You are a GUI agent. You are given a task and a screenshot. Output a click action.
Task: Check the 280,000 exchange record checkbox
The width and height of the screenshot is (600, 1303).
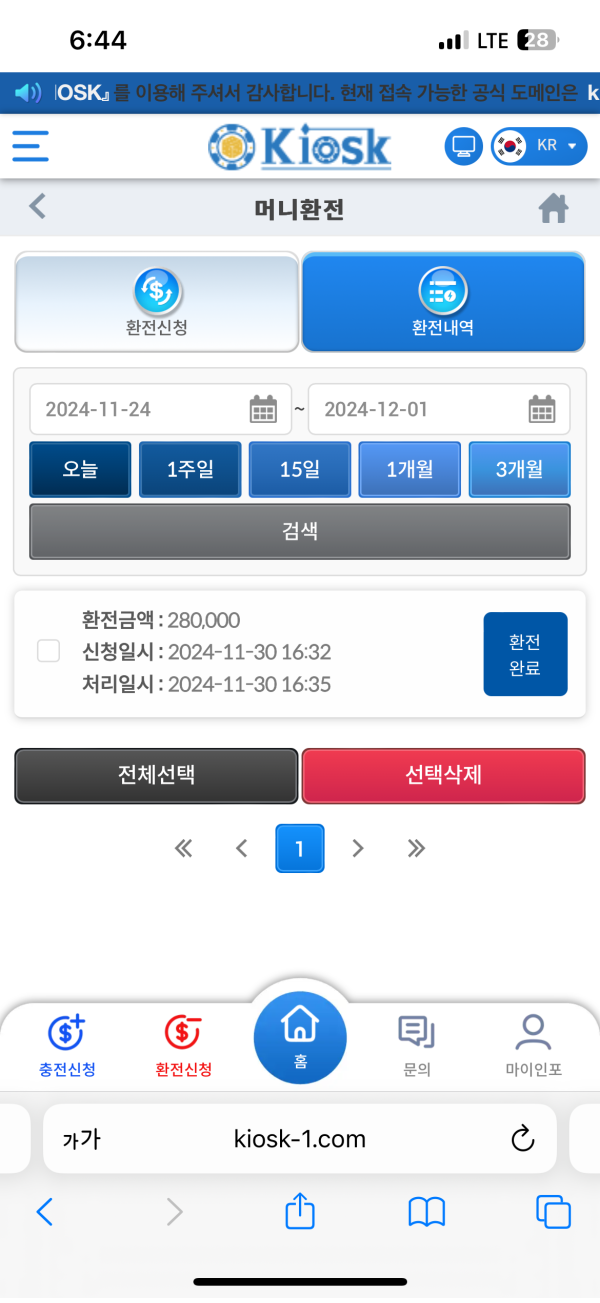pyautogui.click(x=48, y=651)
